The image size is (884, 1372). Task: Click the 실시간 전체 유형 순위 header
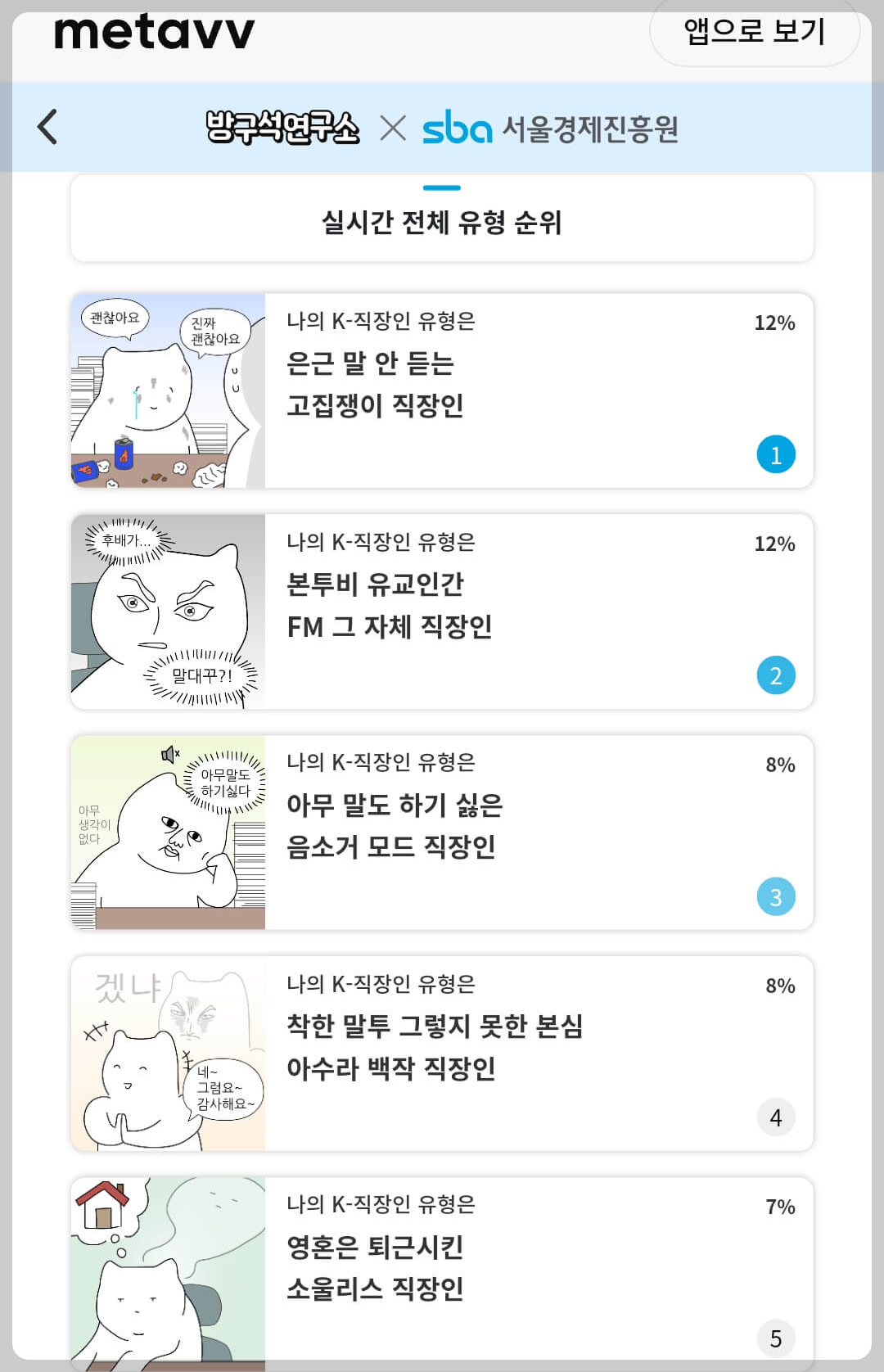(x=441, y=221)
